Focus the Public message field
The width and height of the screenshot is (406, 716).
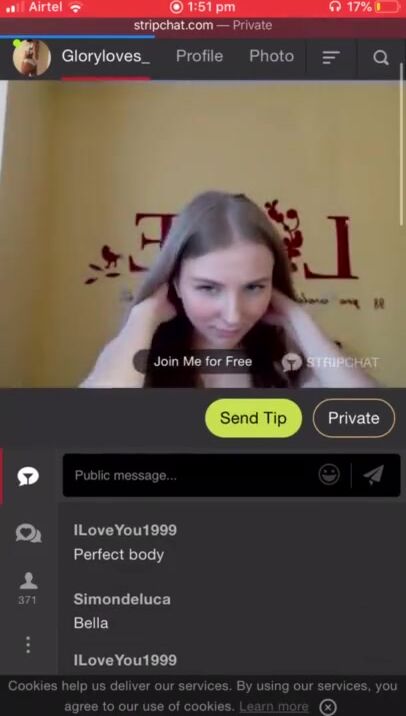[x=192, y=475]
